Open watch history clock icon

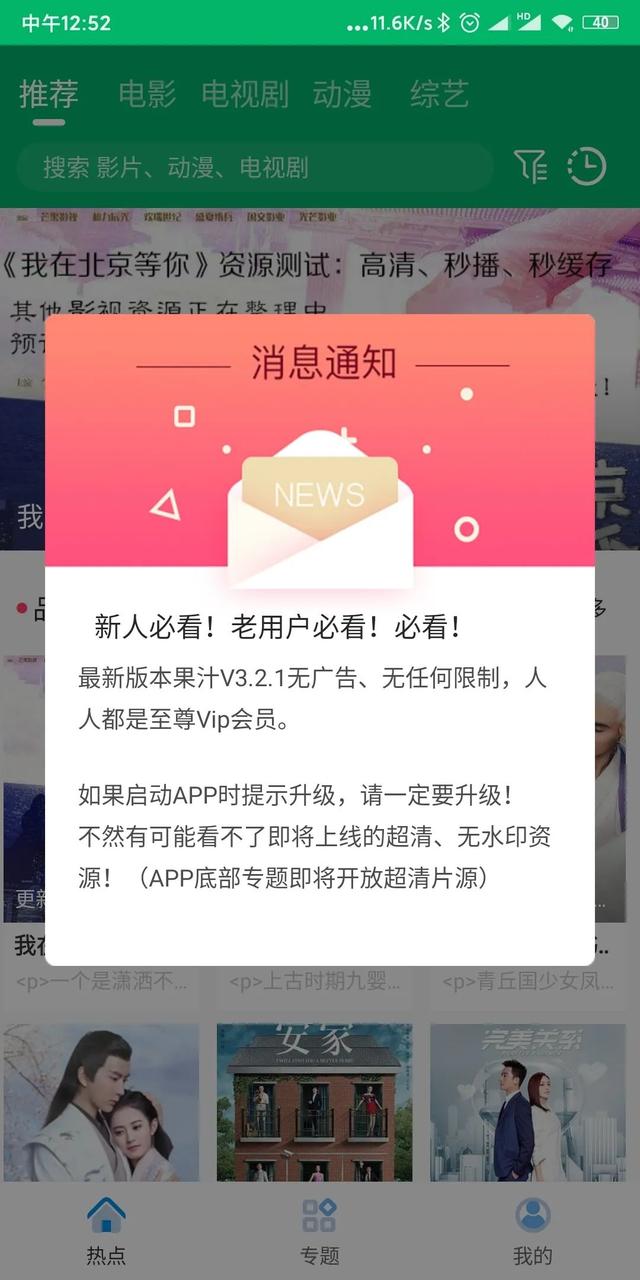tap(586, 166)
